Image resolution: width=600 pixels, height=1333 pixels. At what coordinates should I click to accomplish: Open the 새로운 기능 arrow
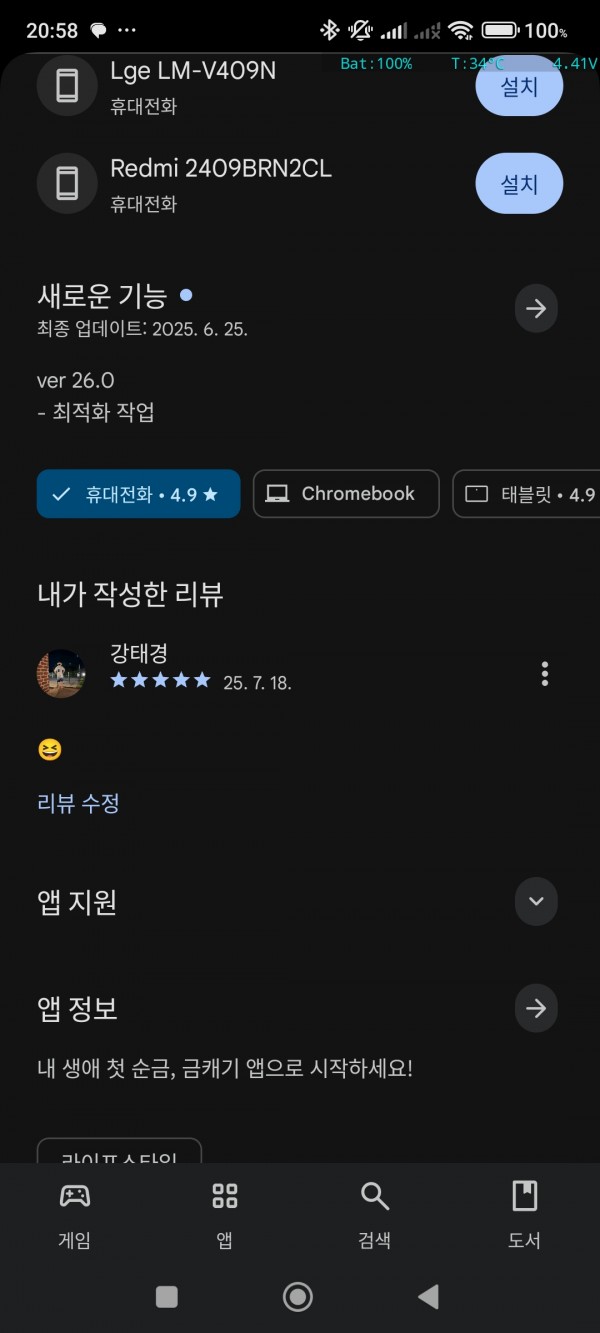coord(536,309)
